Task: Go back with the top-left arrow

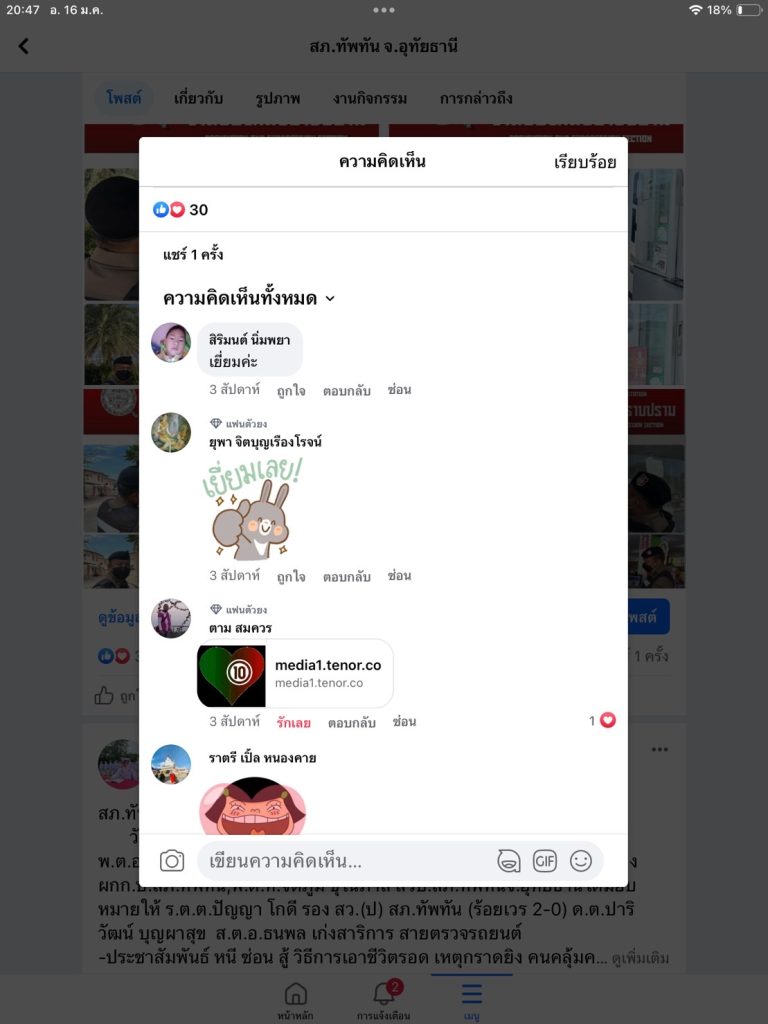Action: [24, 46]
